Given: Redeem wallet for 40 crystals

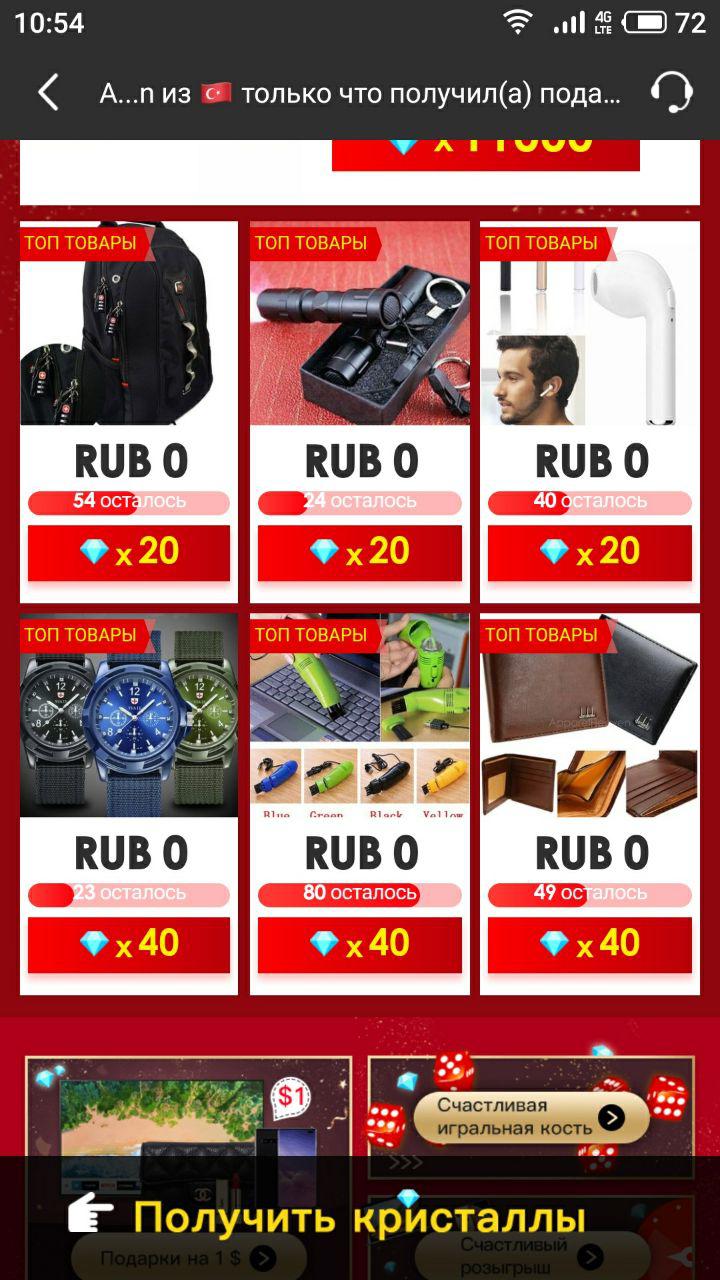Looking at the screenshot, I should 590,945.
